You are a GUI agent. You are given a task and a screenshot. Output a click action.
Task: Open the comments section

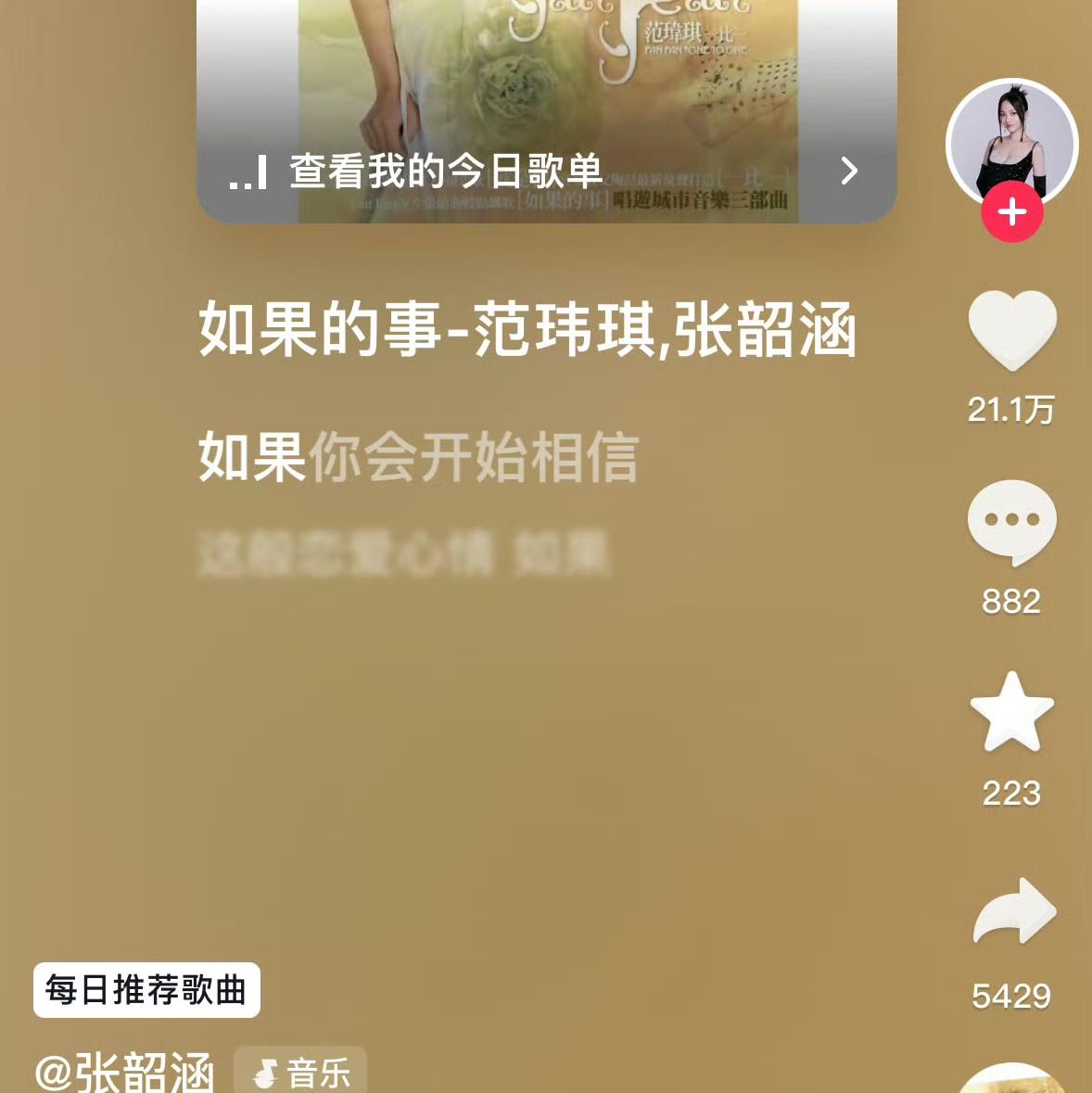click(1011, 522)
